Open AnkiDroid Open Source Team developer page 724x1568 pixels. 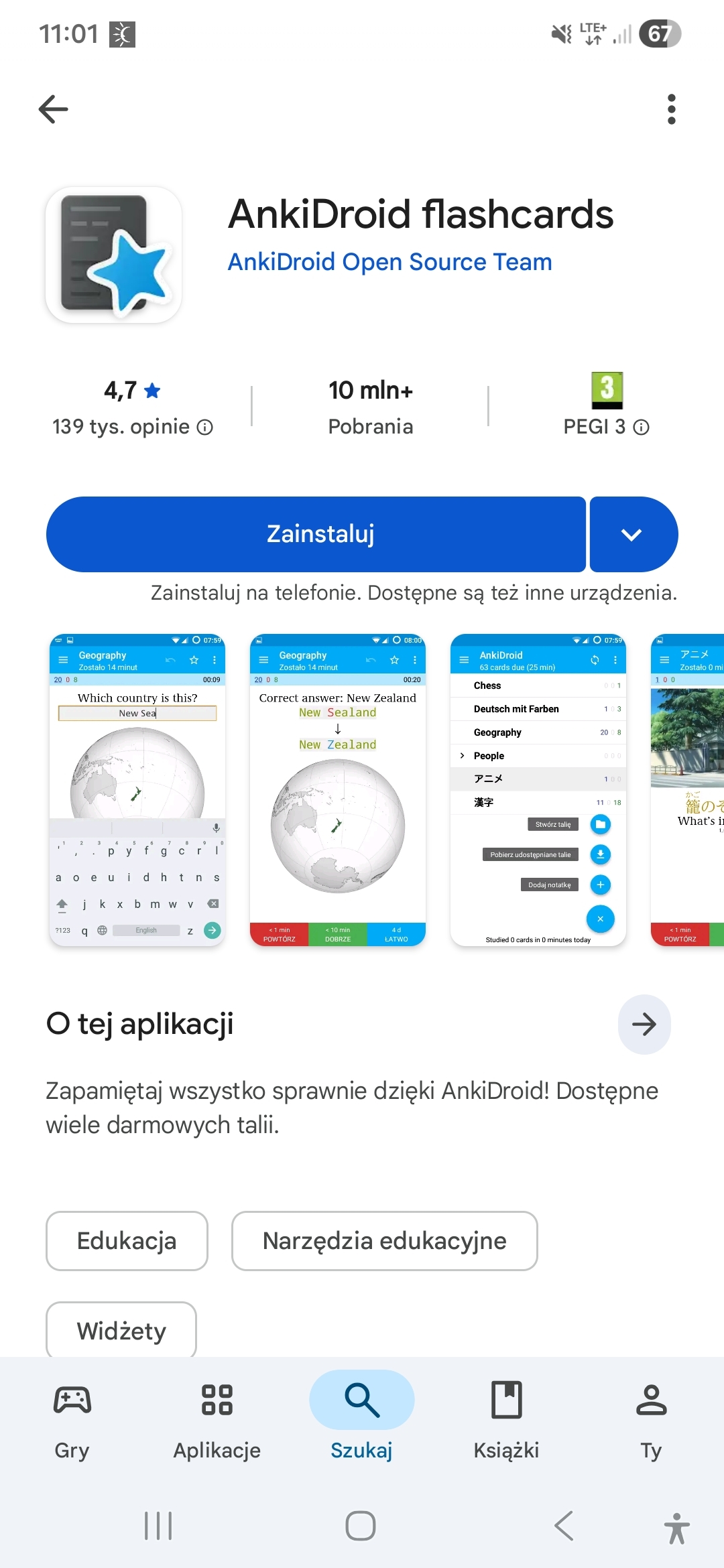coord(389,262)
